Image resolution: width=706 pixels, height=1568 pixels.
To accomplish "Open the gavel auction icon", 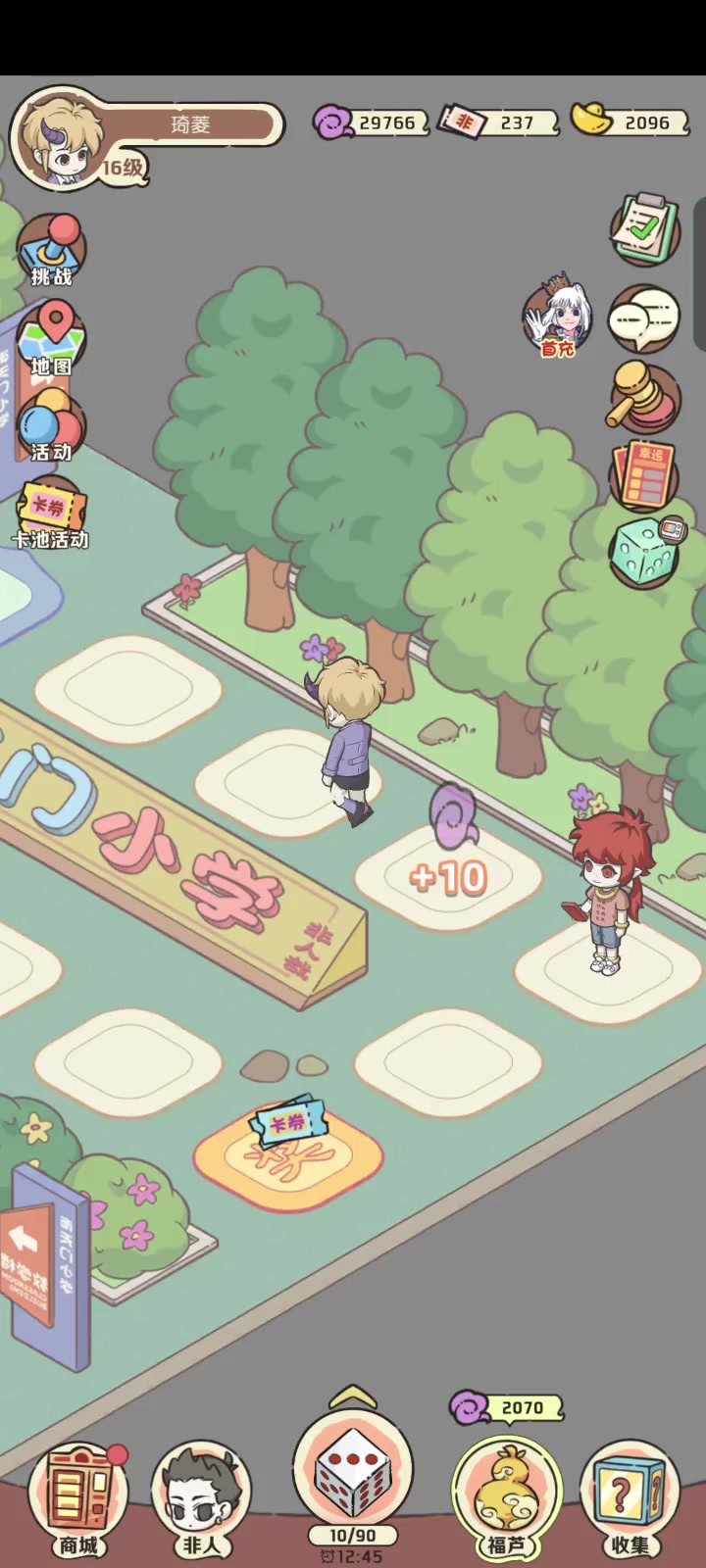I will (x=642, y=398).
